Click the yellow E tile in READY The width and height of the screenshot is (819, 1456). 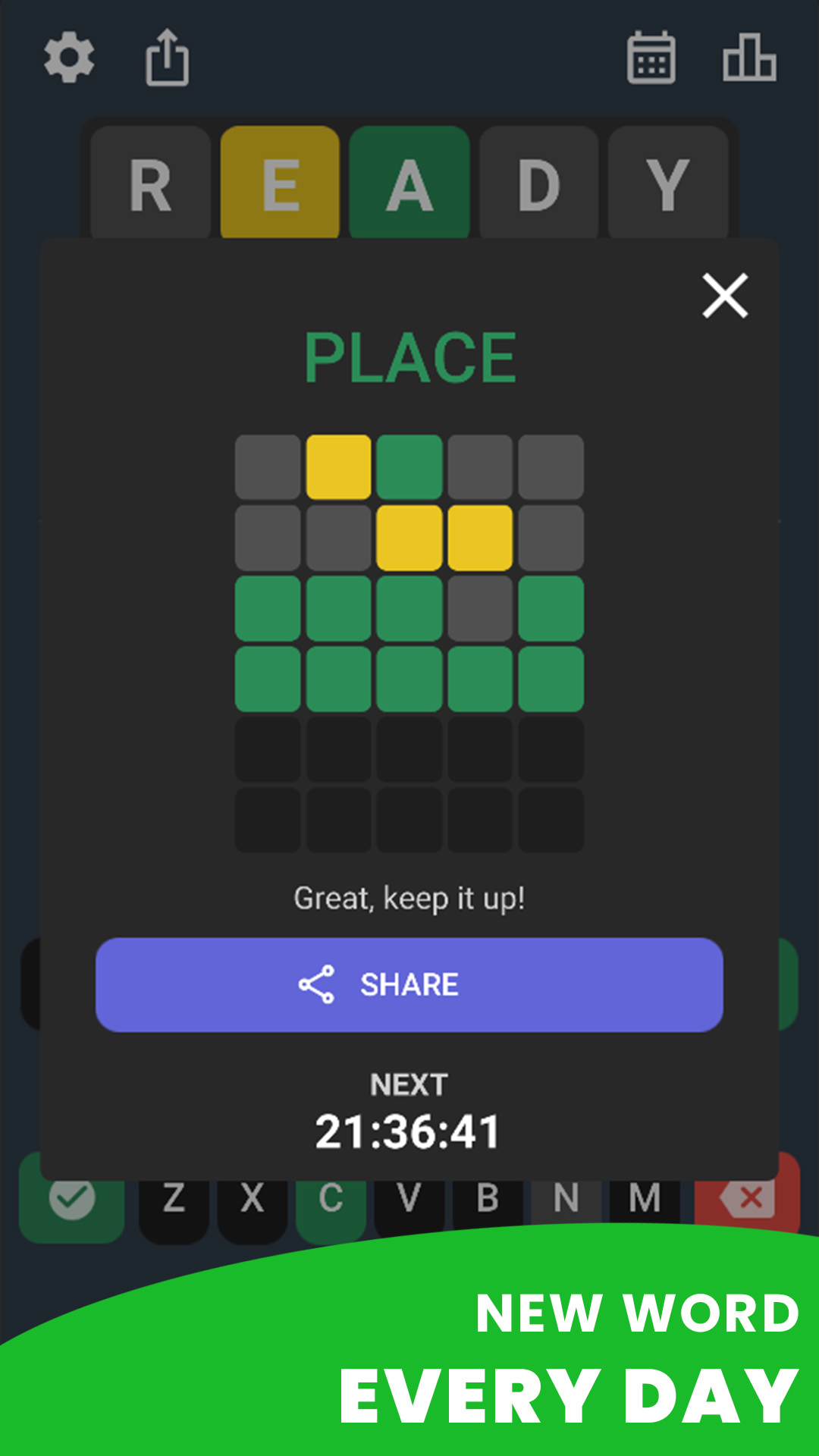(280, 182)
